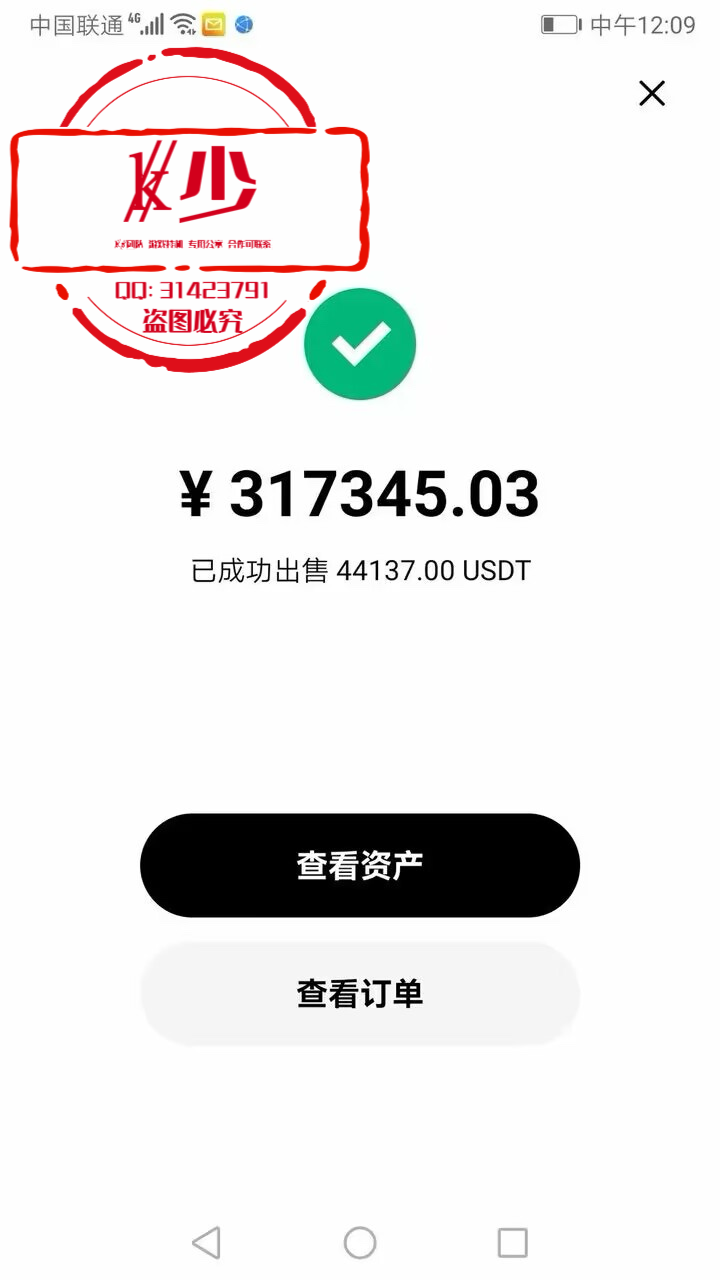Viewport: 720px width, 1280px height.
Task: Tap the 查看订单 button
Action: (360, 994)
